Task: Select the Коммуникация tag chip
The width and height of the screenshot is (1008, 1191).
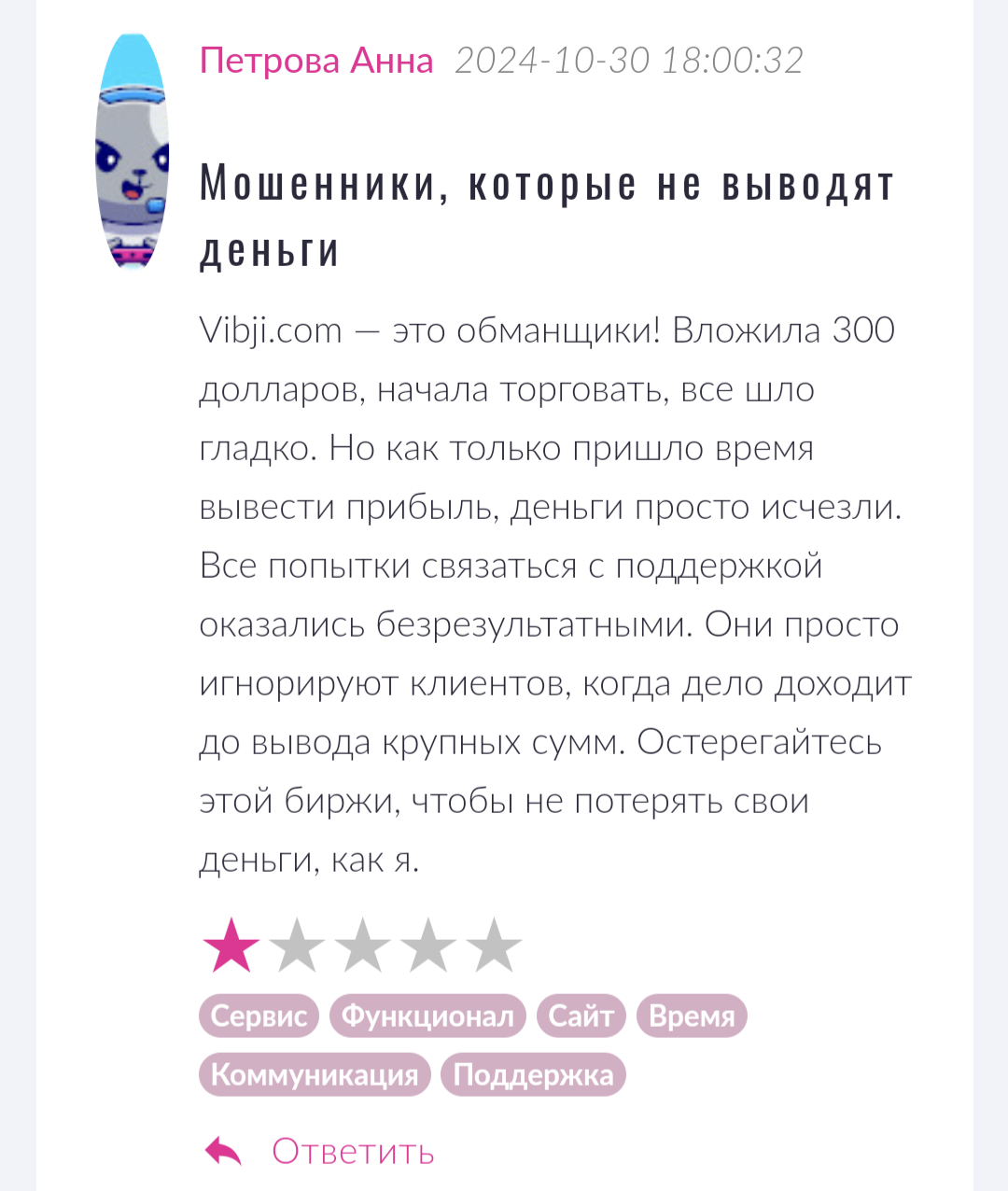Action: click(x=315, y=1074)
